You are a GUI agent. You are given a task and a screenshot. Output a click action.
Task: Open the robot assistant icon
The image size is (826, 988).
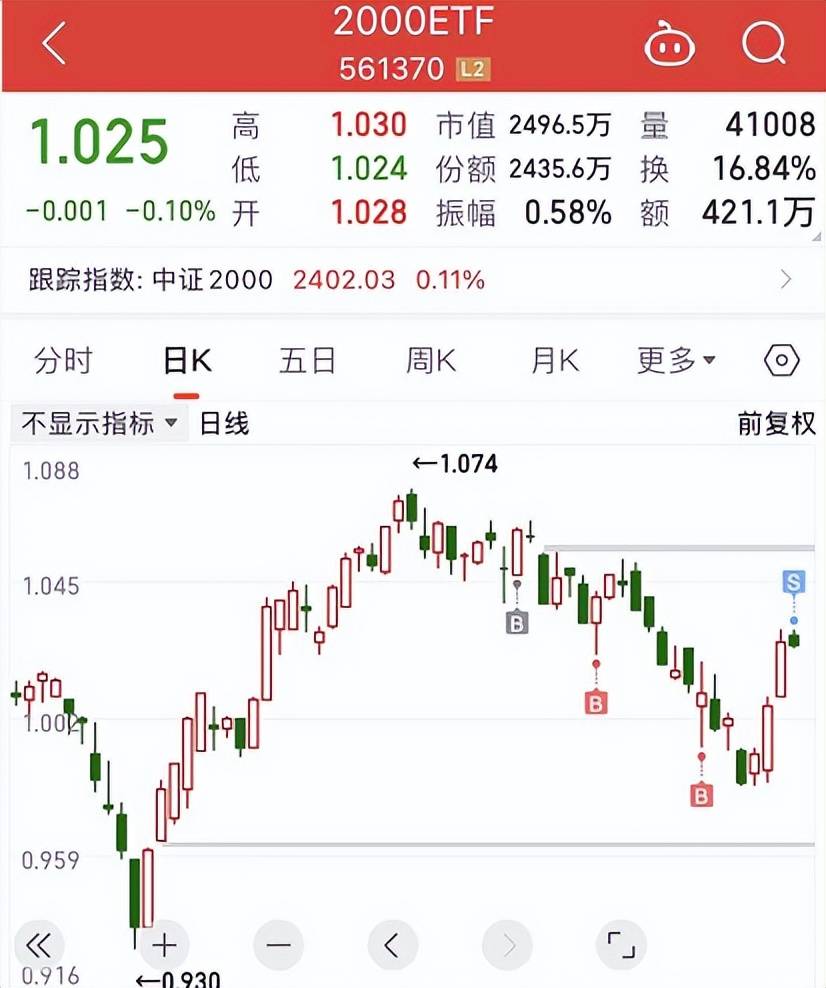click(x=672, y=42)
